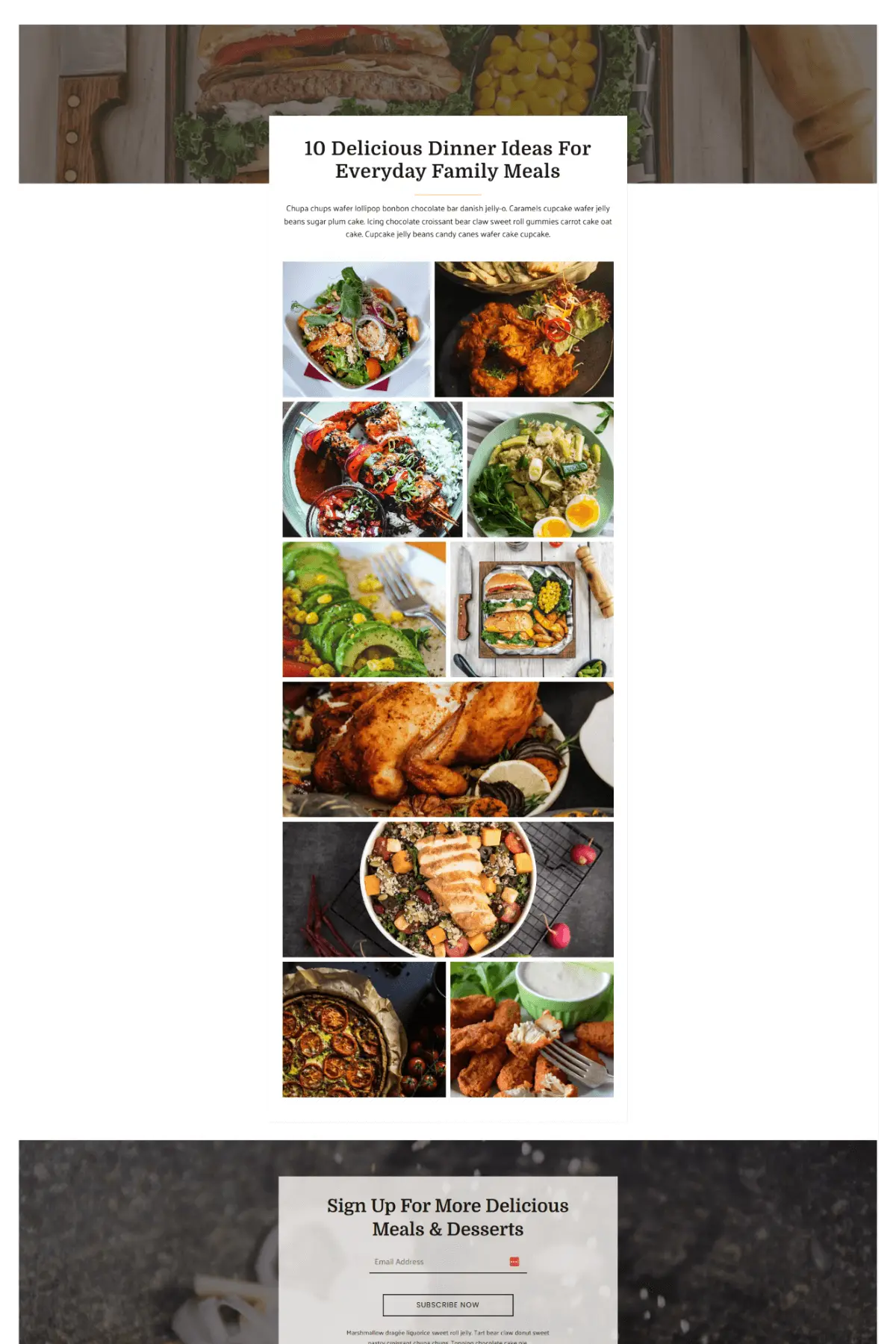Open the sliced avocado and corn photo

tap(364, 609)
